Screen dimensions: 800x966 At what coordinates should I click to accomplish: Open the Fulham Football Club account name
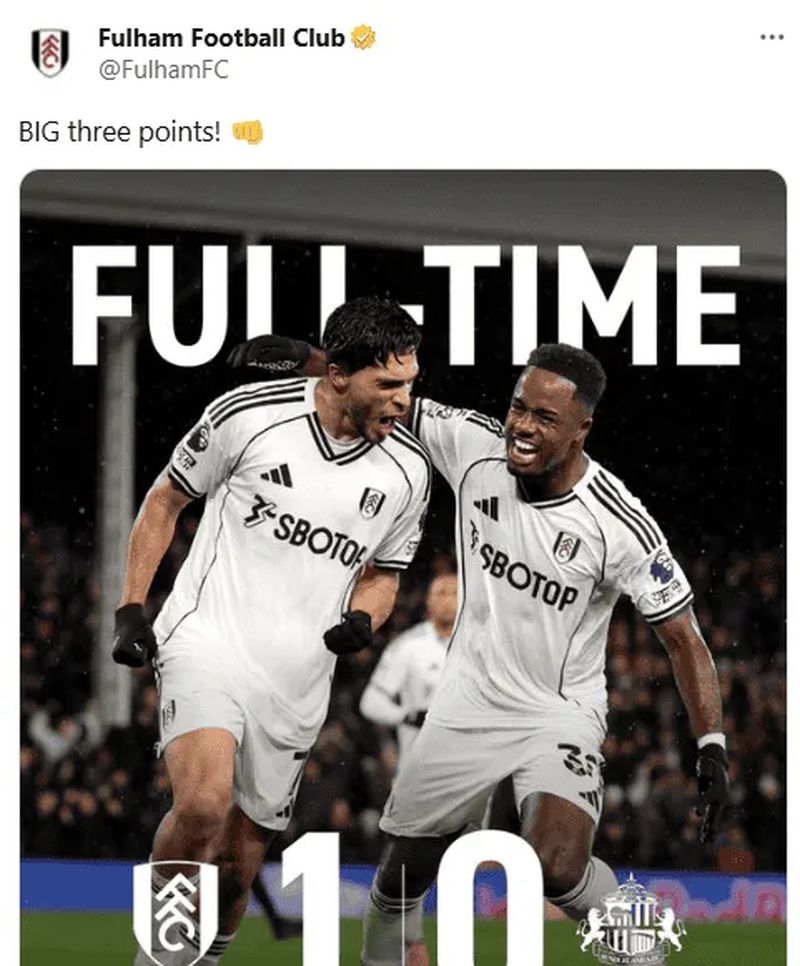click(221, 38)
